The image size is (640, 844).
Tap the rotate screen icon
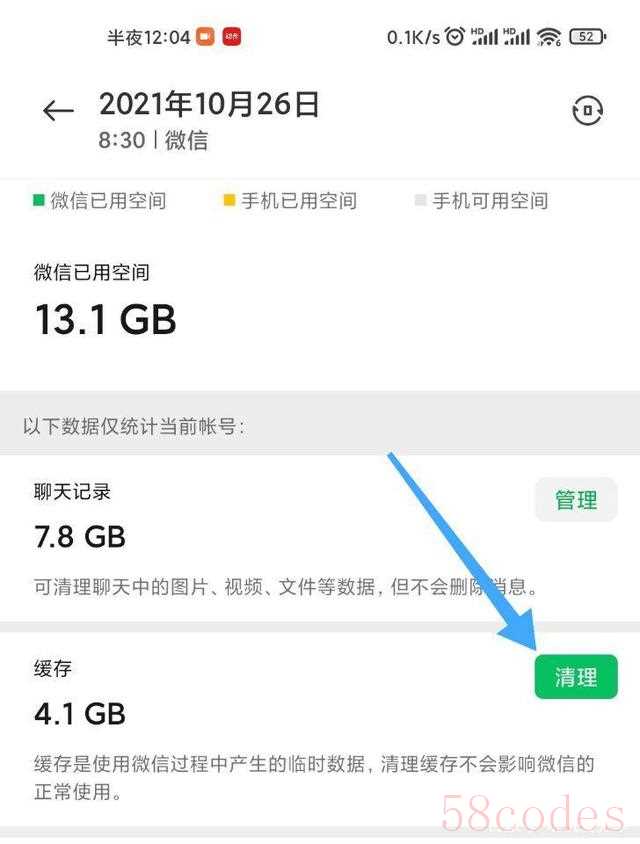(x=587, y=111)
